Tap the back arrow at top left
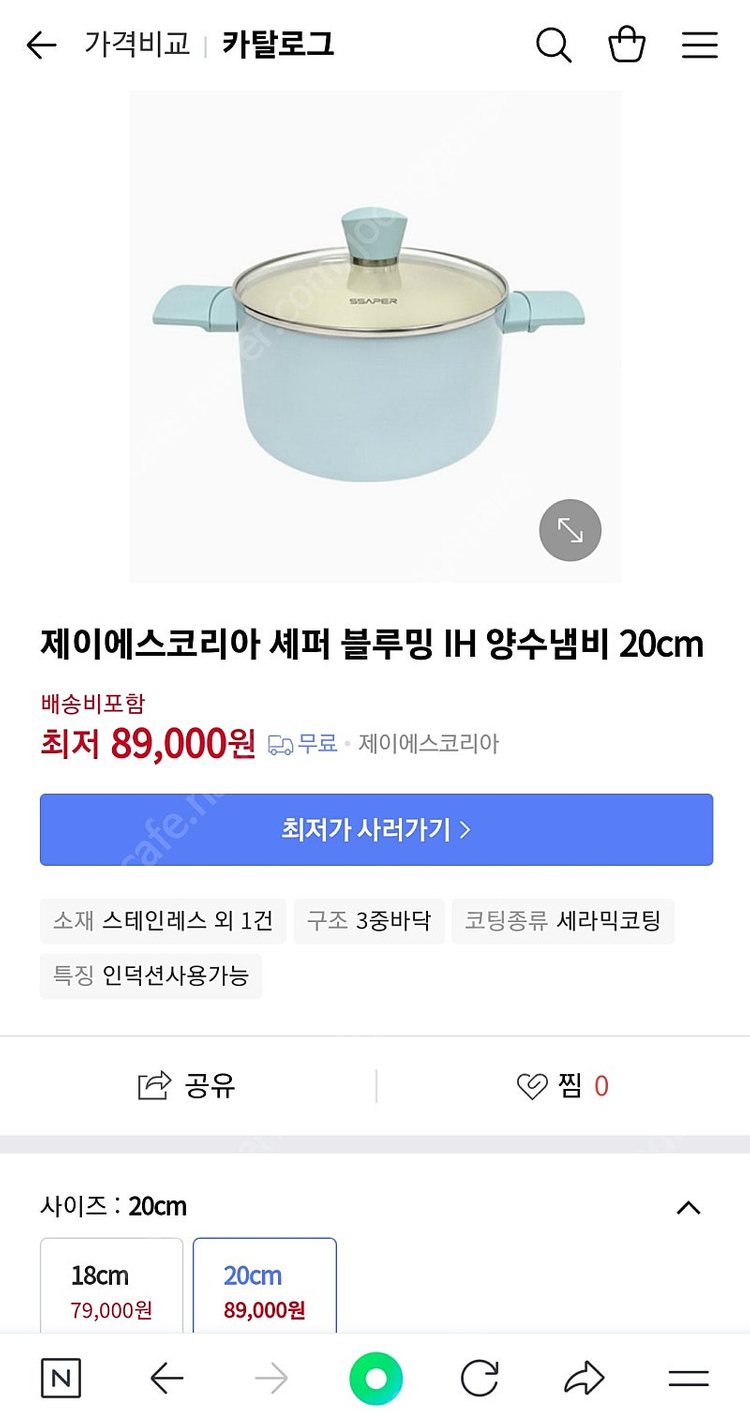The width and height of the screenshot is (750, 1424). coord(40,44)
